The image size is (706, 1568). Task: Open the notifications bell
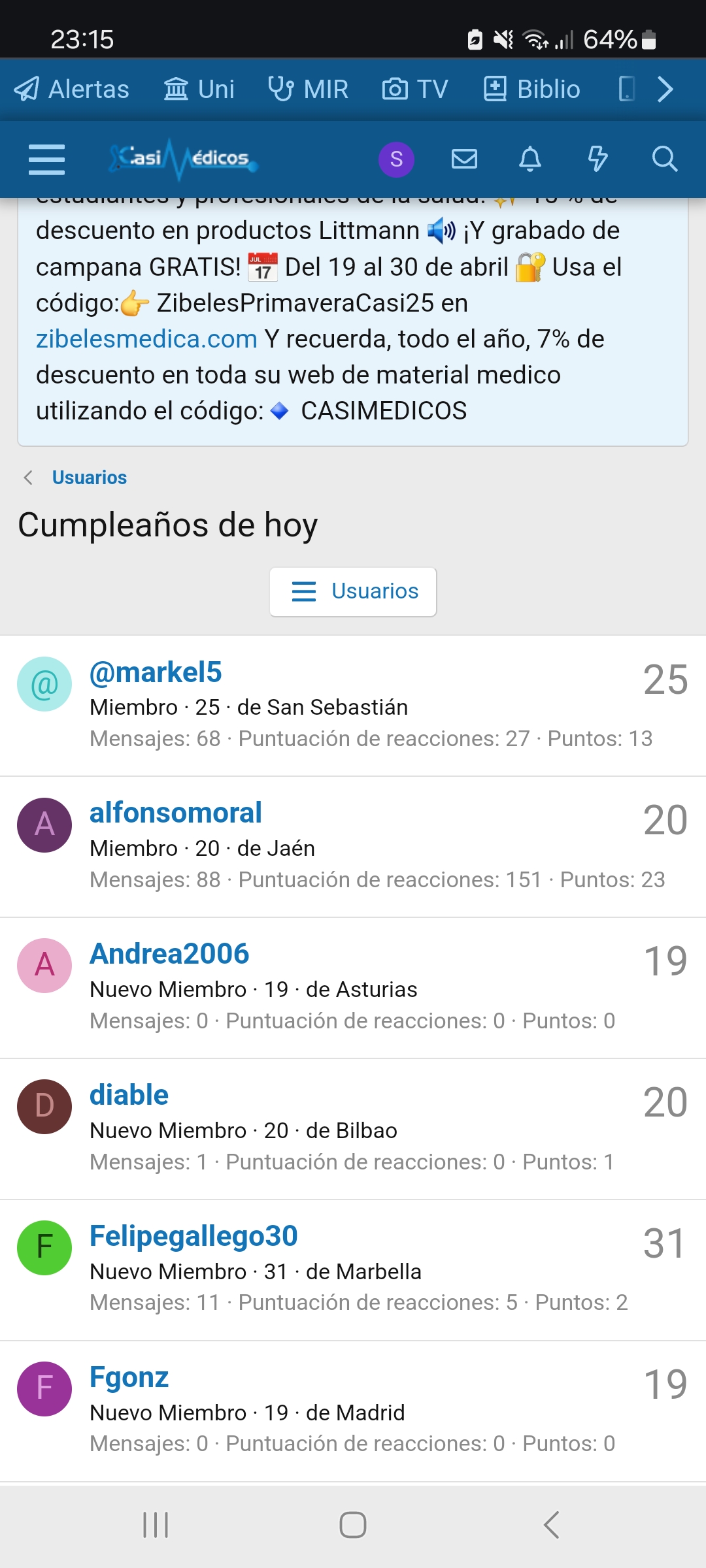point(530,159)
